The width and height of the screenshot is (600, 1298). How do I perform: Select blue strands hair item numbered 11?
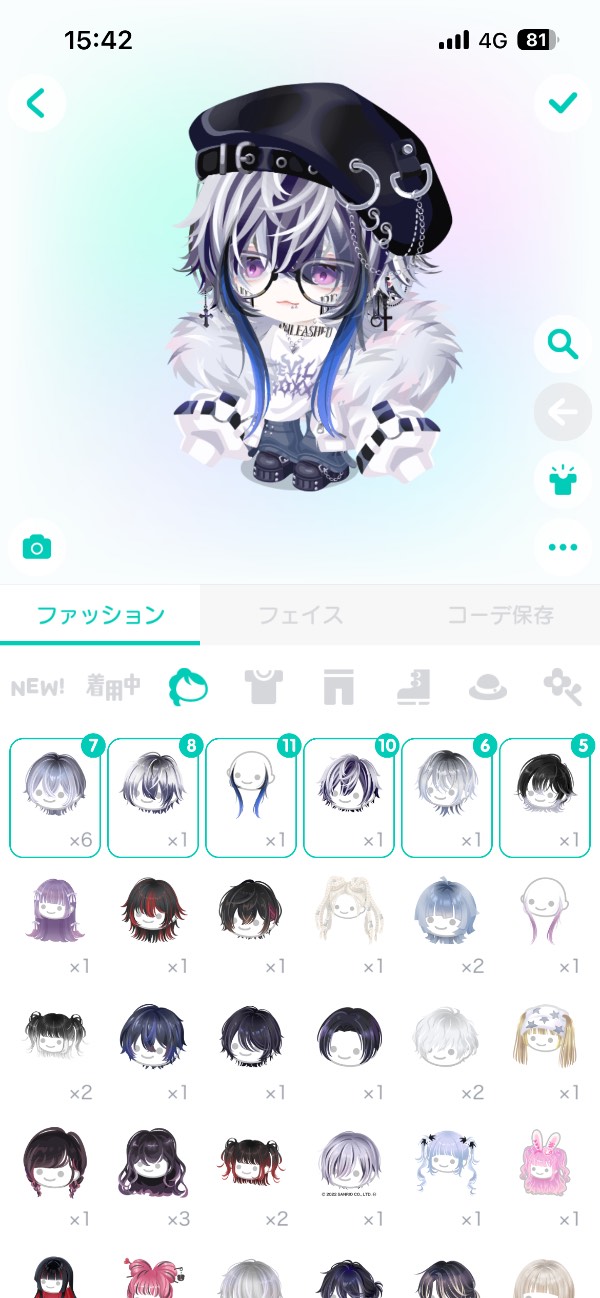click(x=252, y=797)
